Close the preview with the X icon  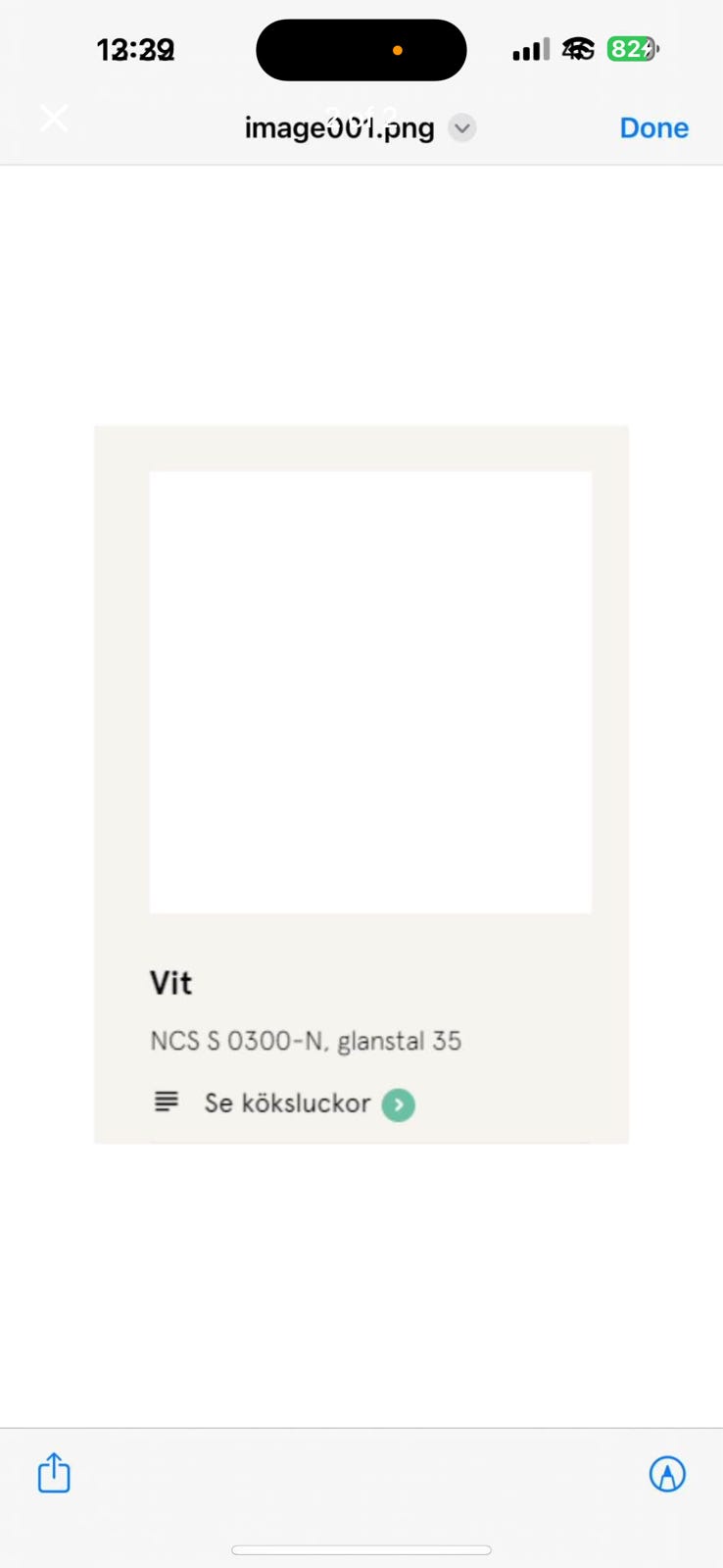54,118
